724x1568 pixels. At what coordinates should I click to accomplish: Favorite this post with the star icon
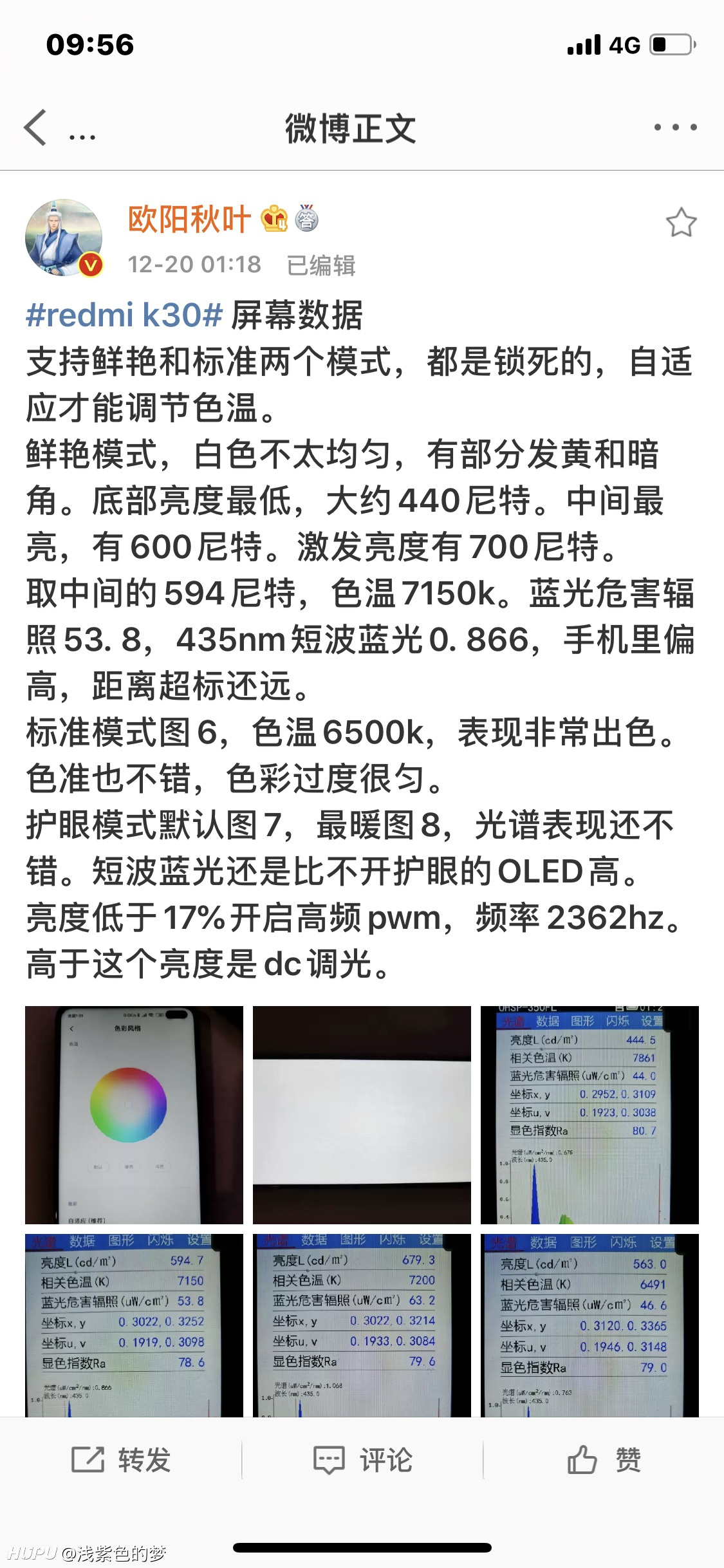(681, 223)
